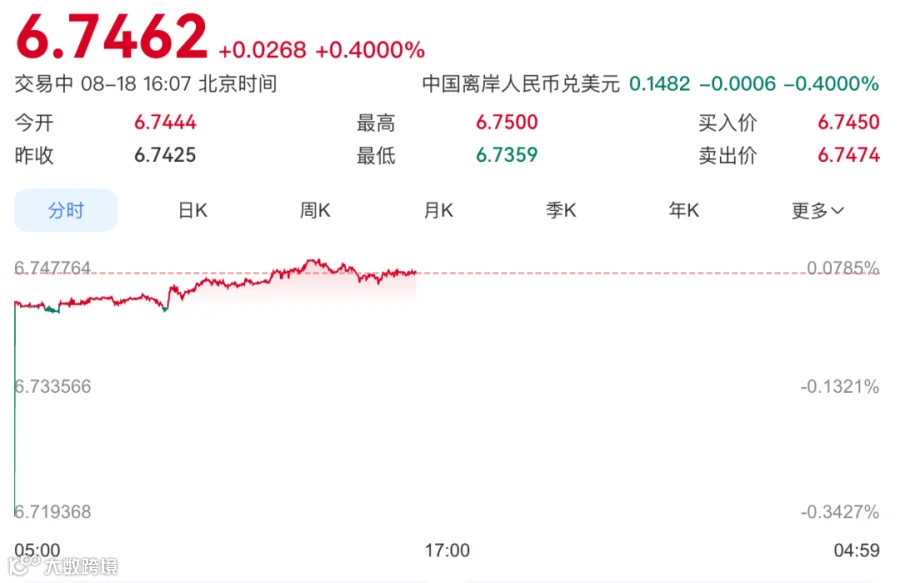The height and width of the screenshot is (583, 900).
Task: Switch to the 年K tab
Action: click(684, 210)
